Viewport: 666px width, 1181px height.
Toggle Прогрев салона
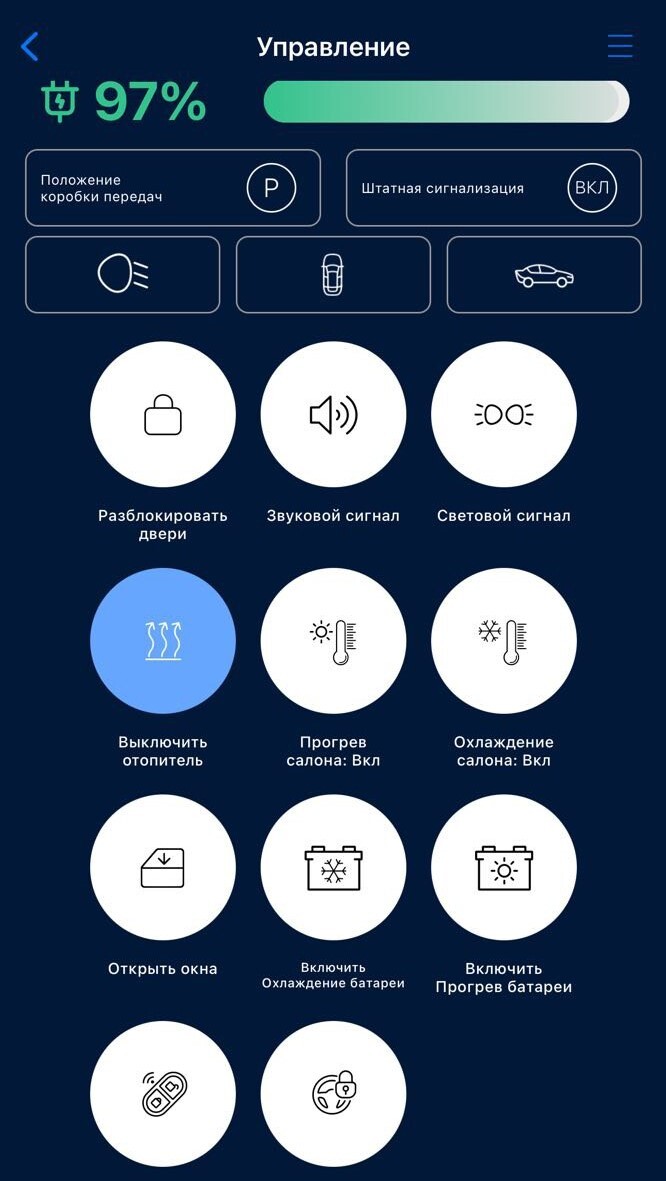point(333,640)
